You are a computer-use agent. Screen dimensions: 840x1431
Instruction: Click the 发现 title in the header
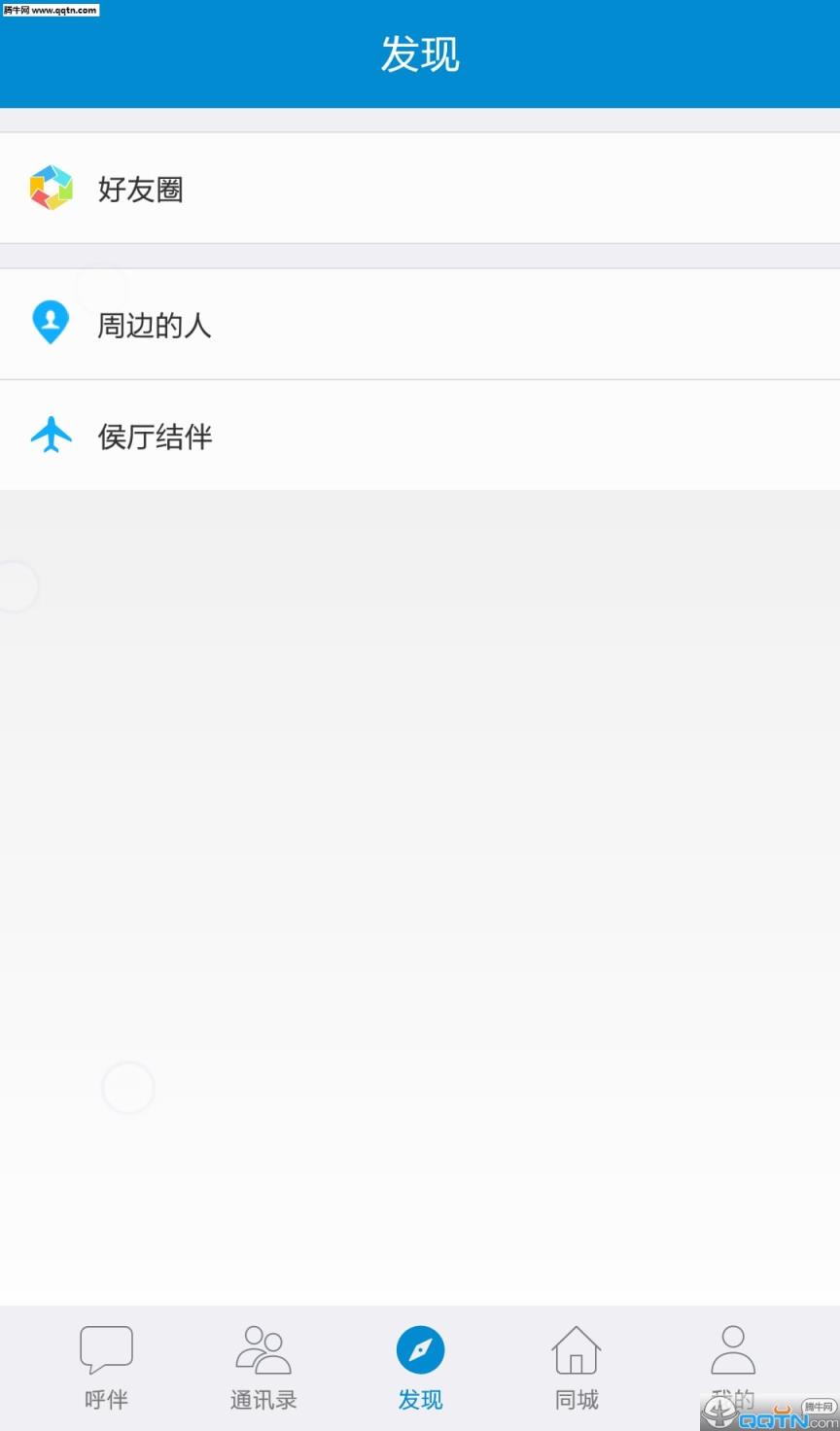tap(420, 55)
